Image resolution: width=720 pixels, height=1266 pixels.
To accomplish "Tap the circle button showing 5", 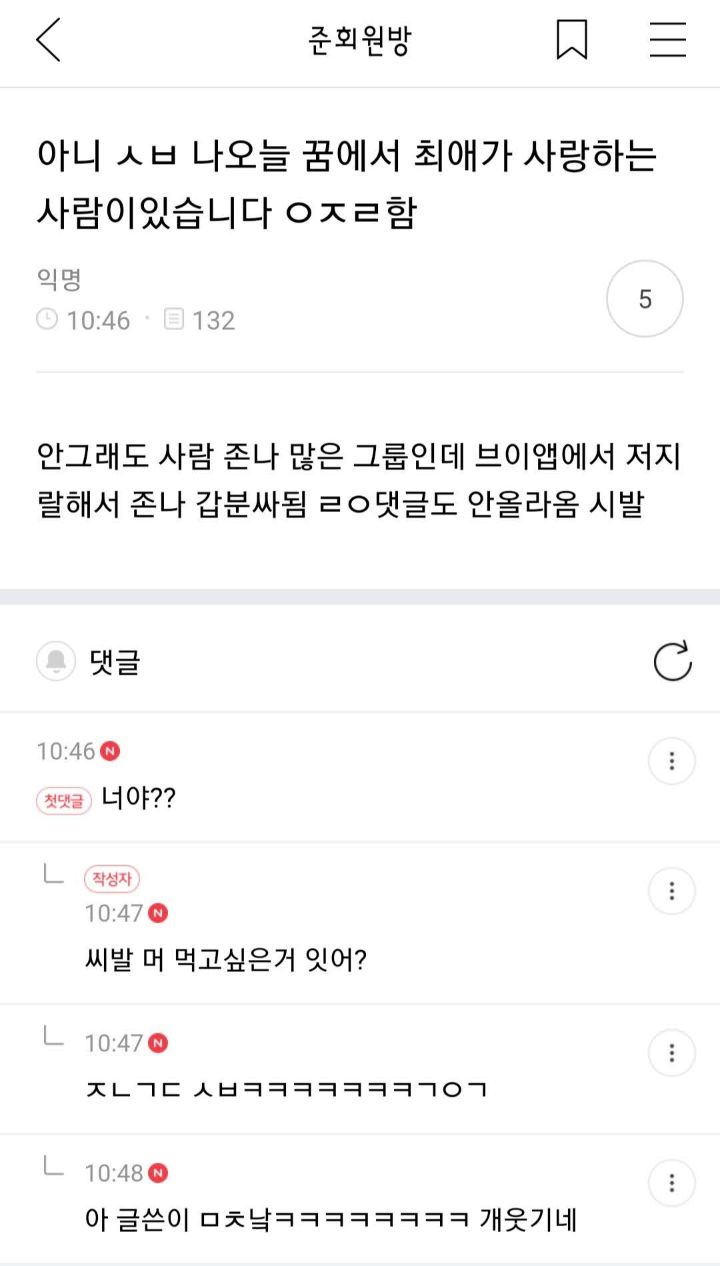I will 645,299.
